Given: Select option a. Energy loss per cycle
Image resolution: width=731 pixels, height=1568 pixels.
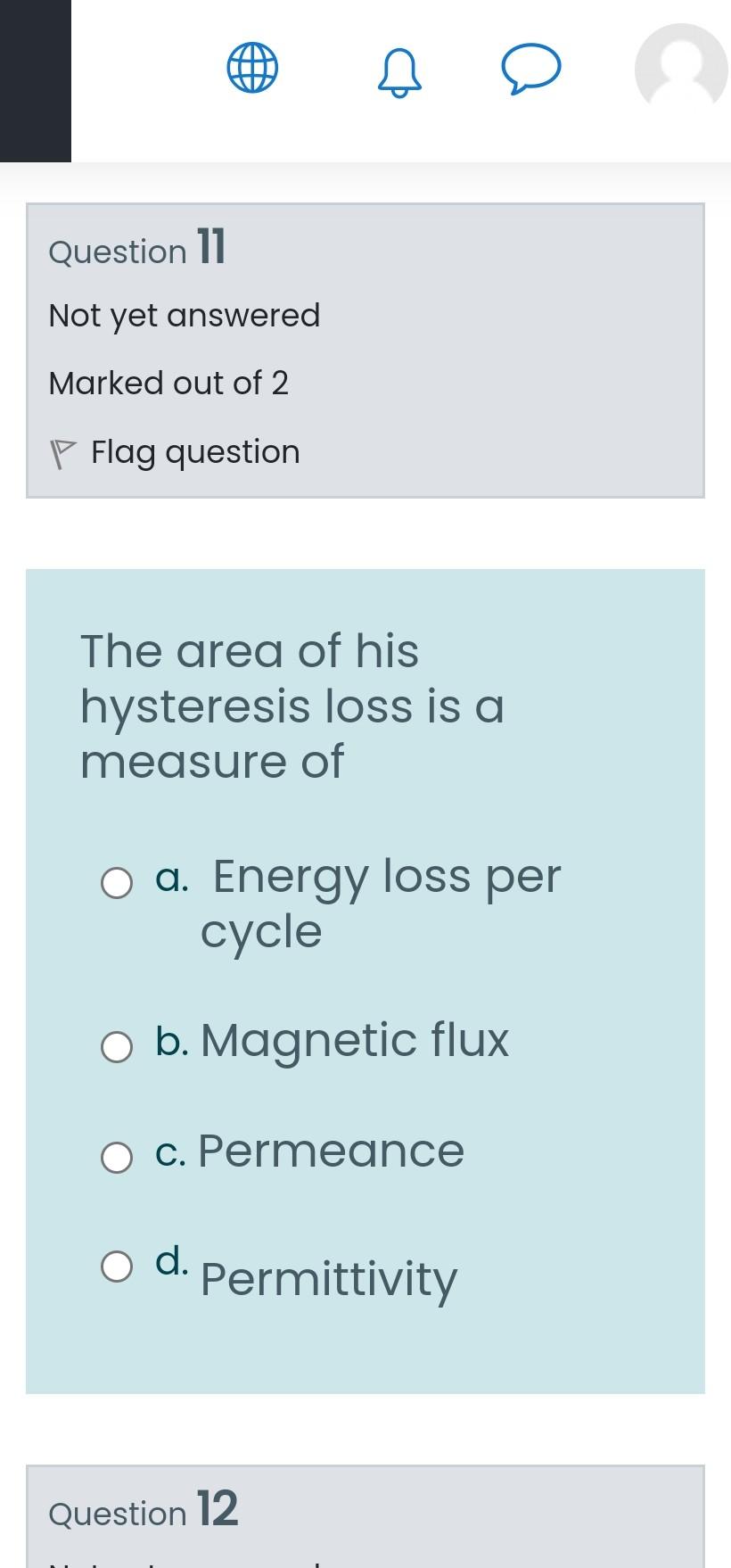Looking at the screenshot, I should coord(117,883).
